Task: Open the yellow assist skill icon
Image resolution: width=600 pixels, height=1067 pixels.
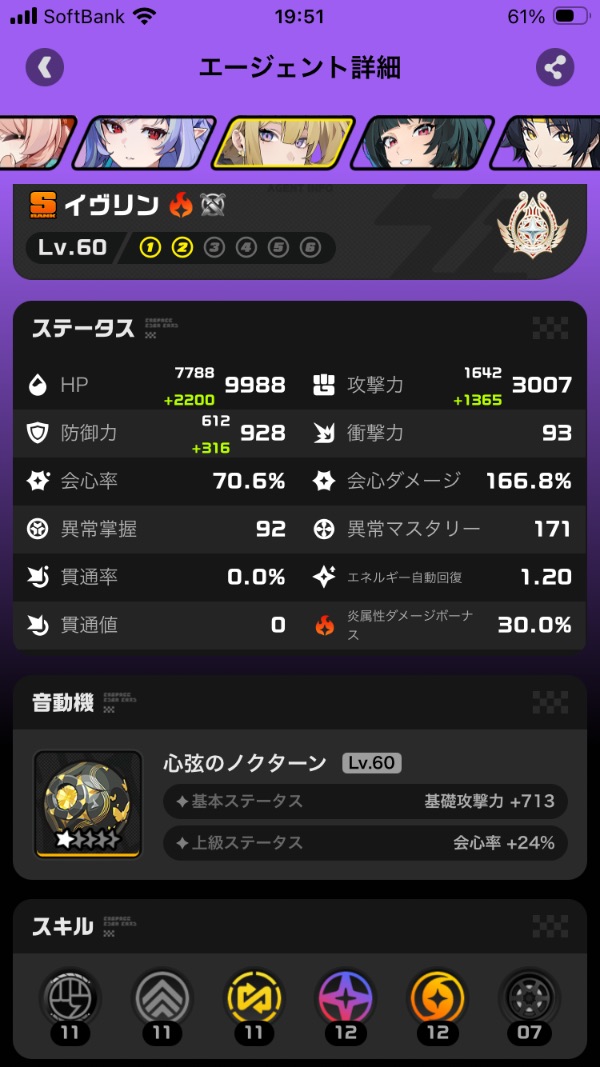Action: point(254,1000)
